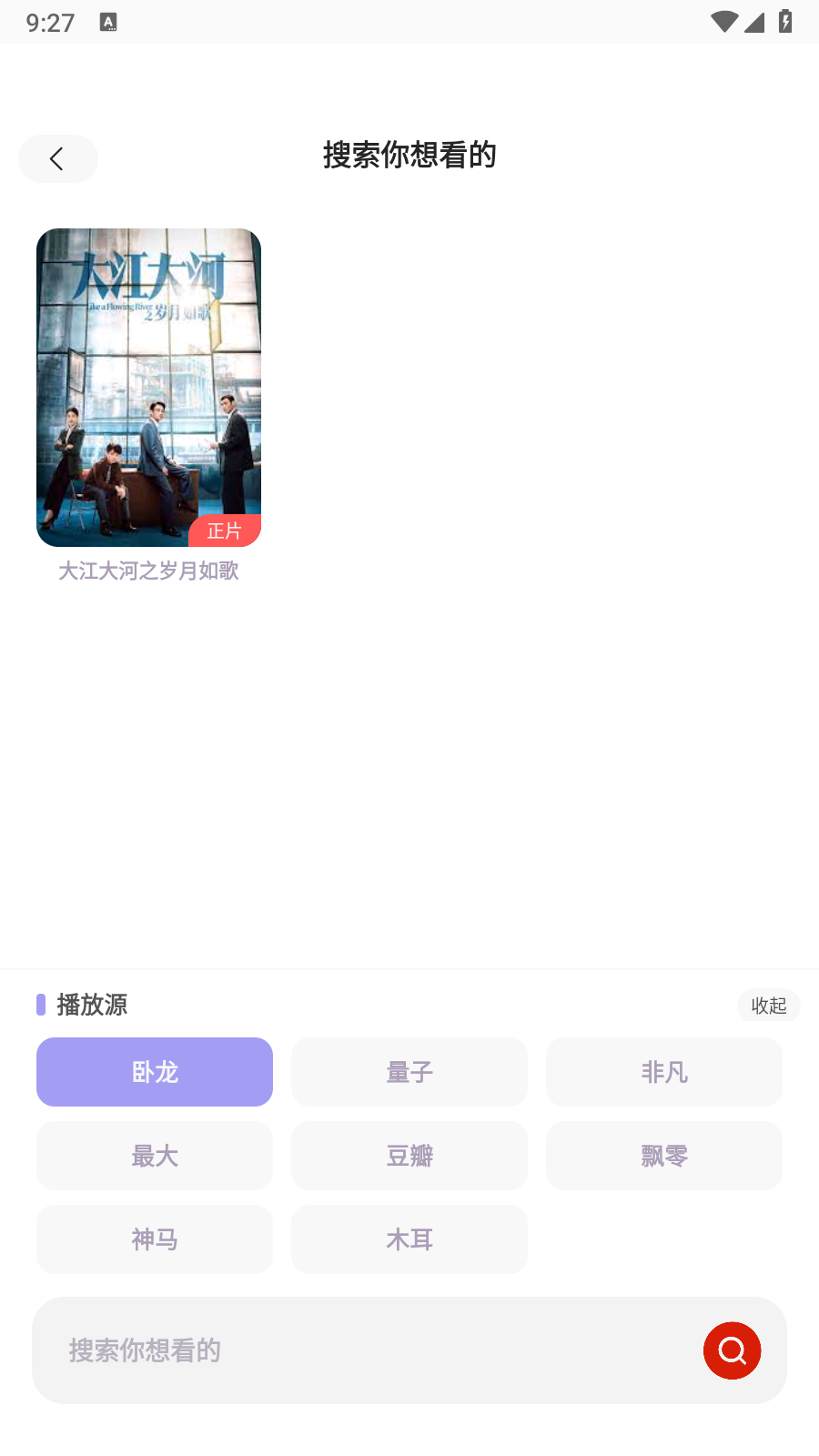Tap the 9:27 clock in the status bar
Screen dimensions: 819x1456
pyautogui.click(x=48, y=23)
